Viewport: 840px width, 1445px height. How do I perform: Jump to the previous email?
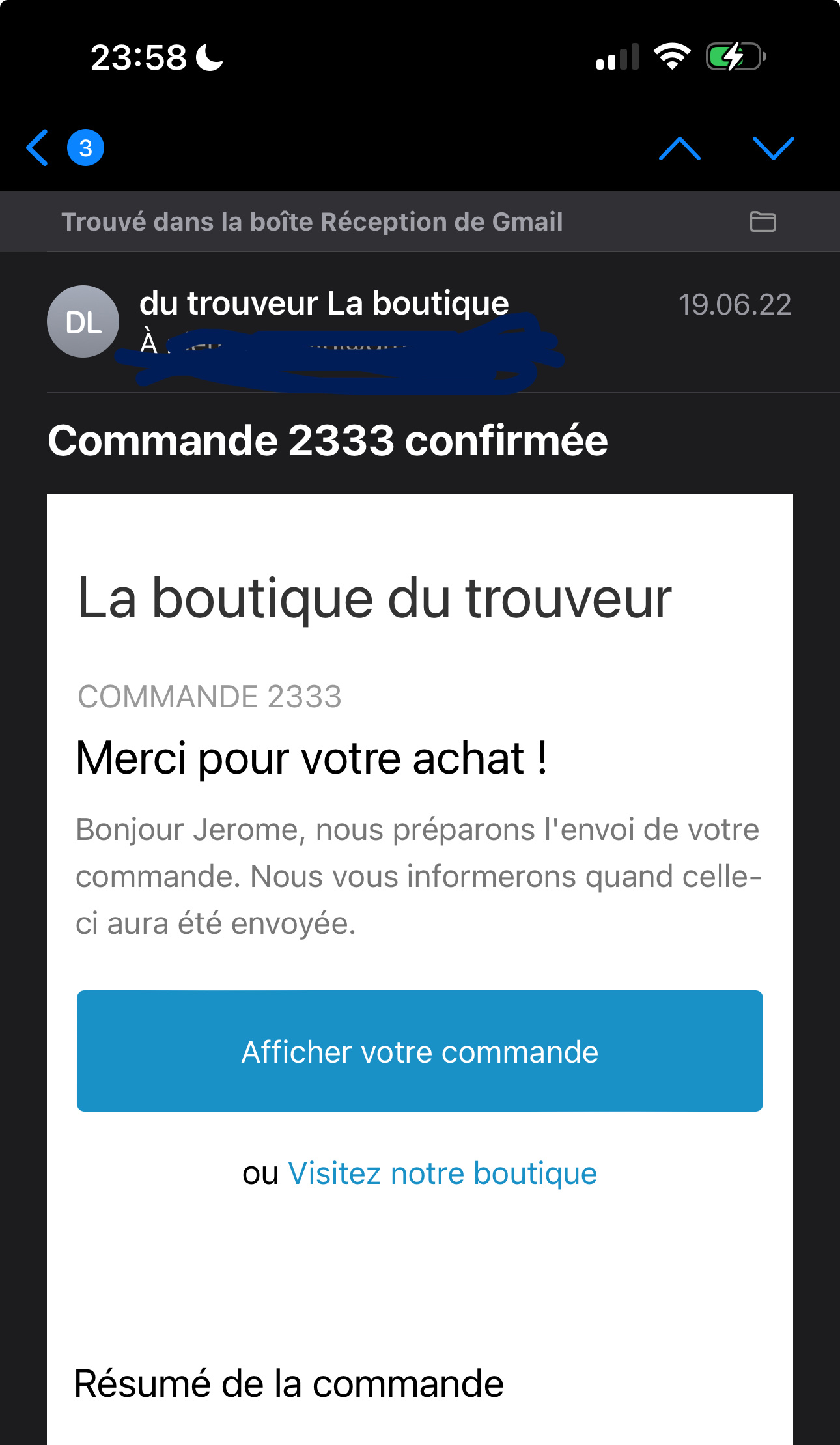click(x=679, y=148)
